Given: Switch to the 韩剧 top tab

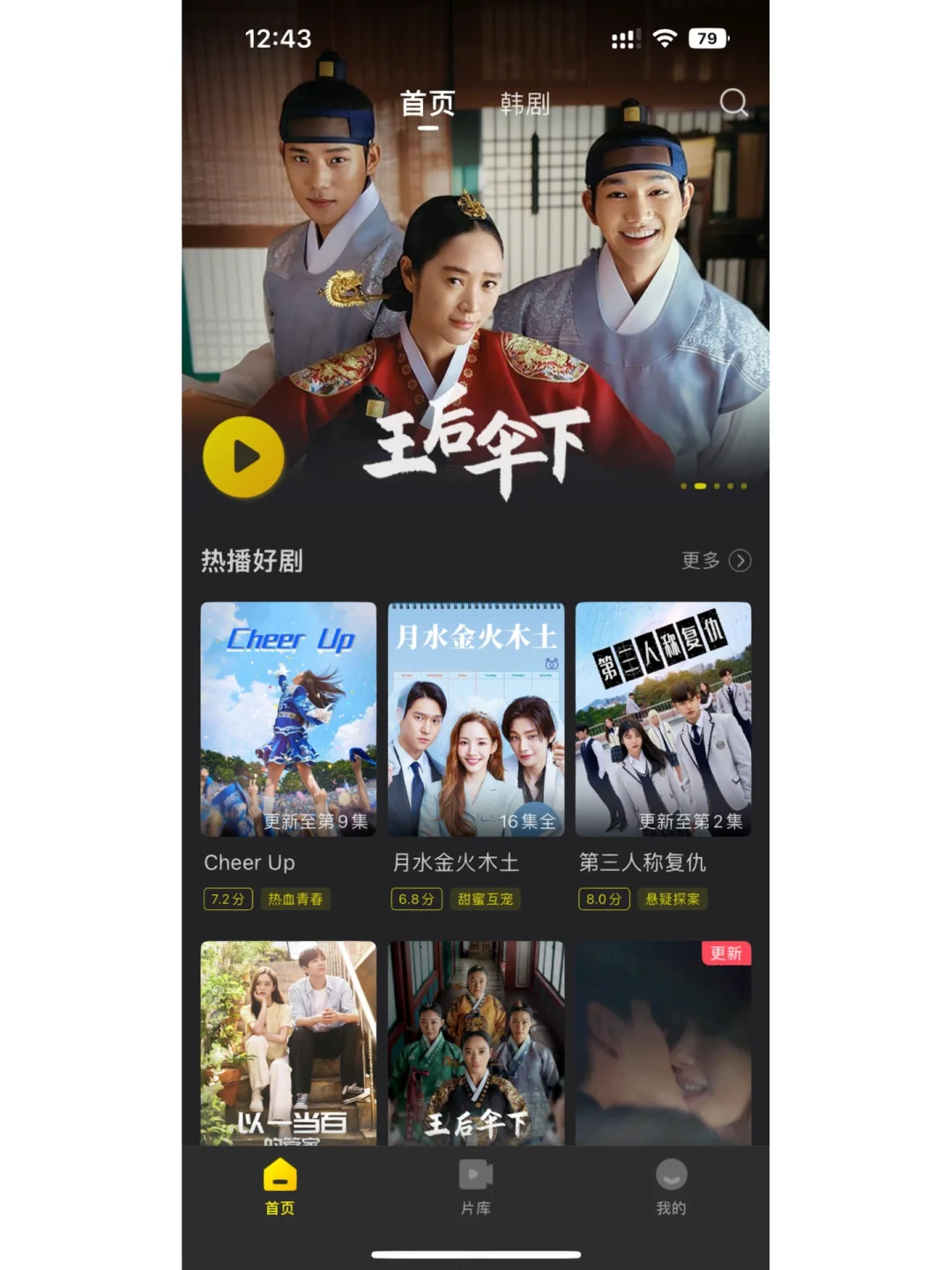Looking at the screenshot, I should [x=524, y=104].
